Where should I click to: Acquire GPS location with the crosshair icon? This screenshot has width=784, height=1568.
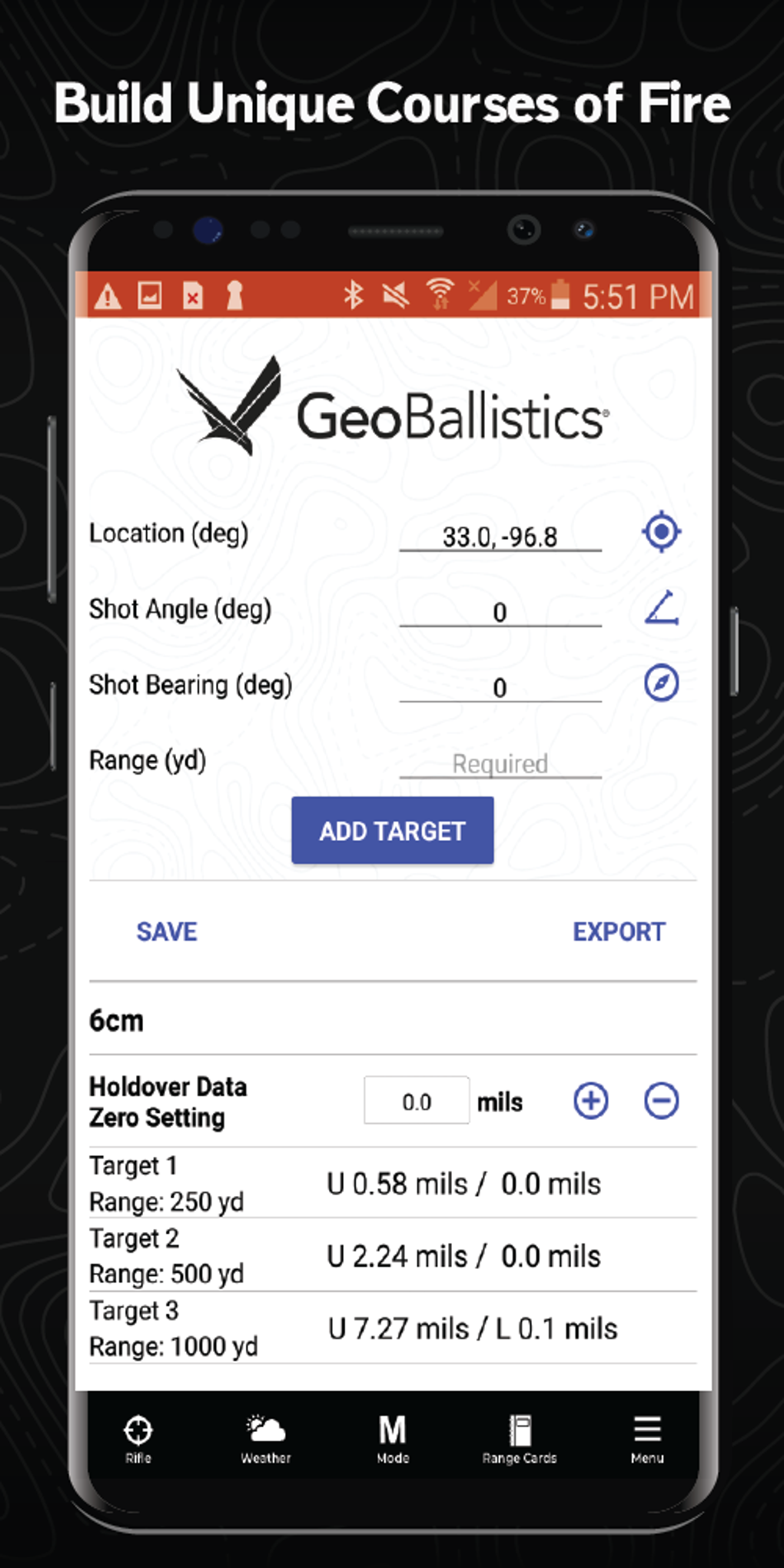coord(661,531)
